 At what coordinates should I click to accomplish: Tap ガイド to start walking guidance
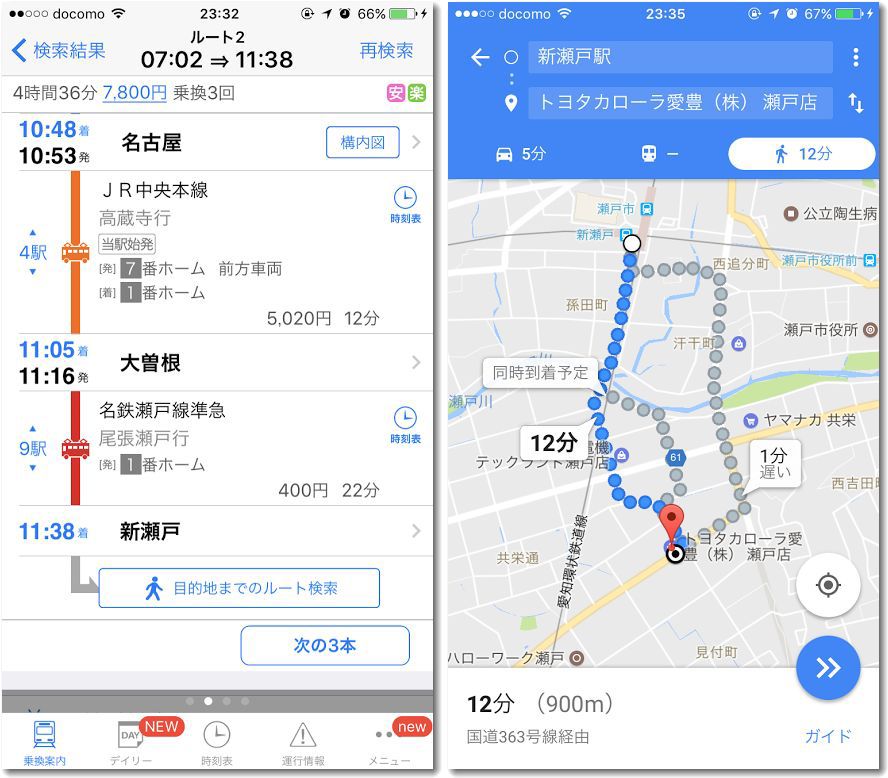point(828,736)
